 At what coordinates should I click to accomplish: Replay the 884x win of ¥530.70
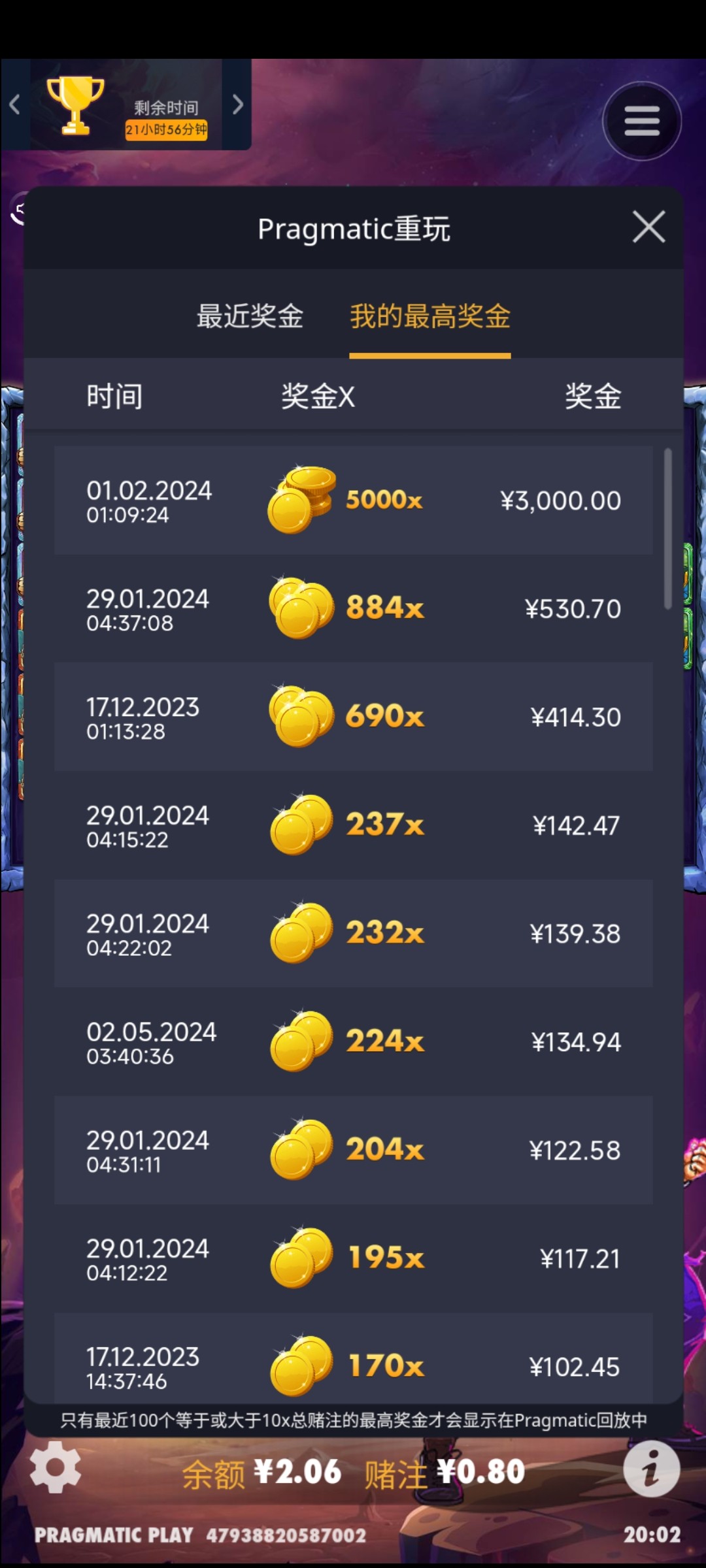(353, 609)
